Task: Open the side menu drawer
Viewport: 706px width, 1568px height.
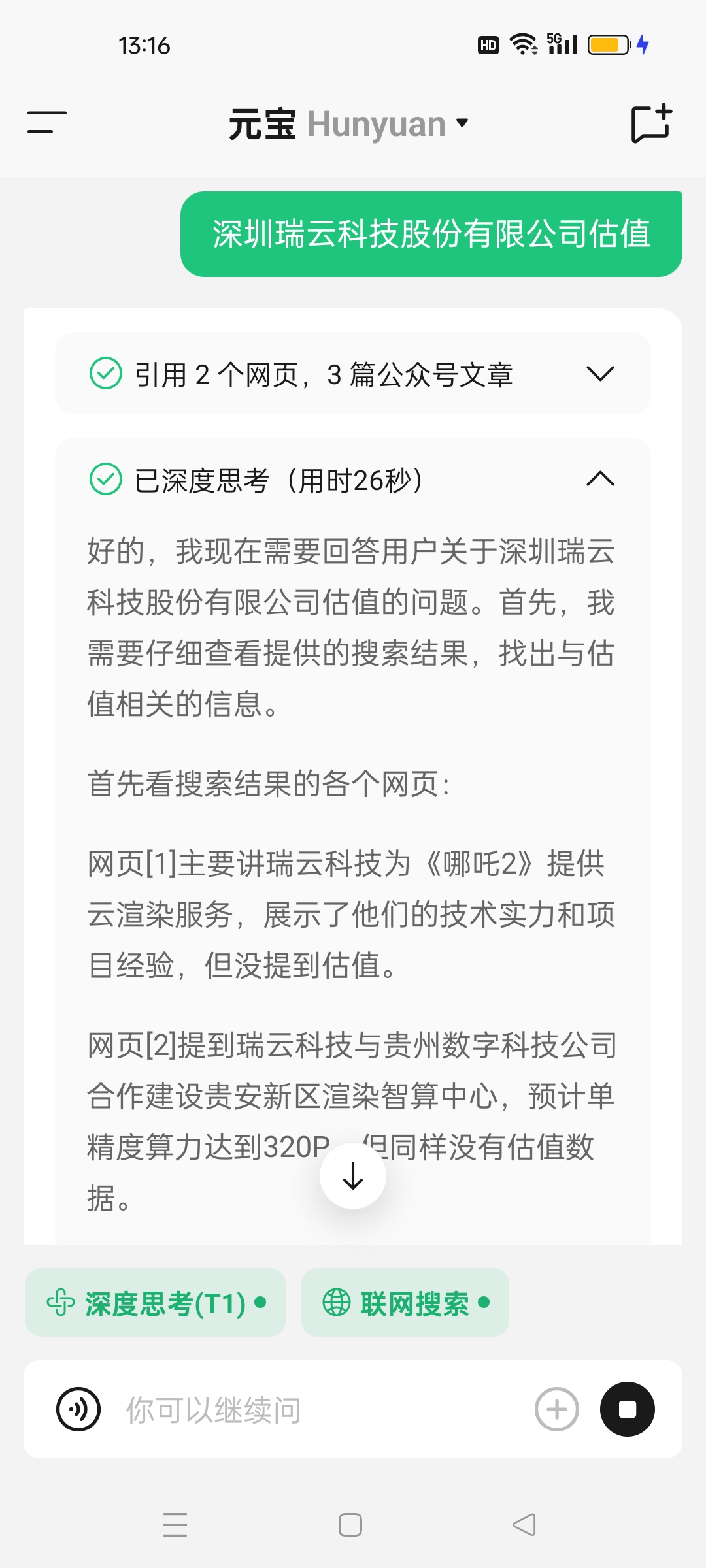Action: pos(46,122)
